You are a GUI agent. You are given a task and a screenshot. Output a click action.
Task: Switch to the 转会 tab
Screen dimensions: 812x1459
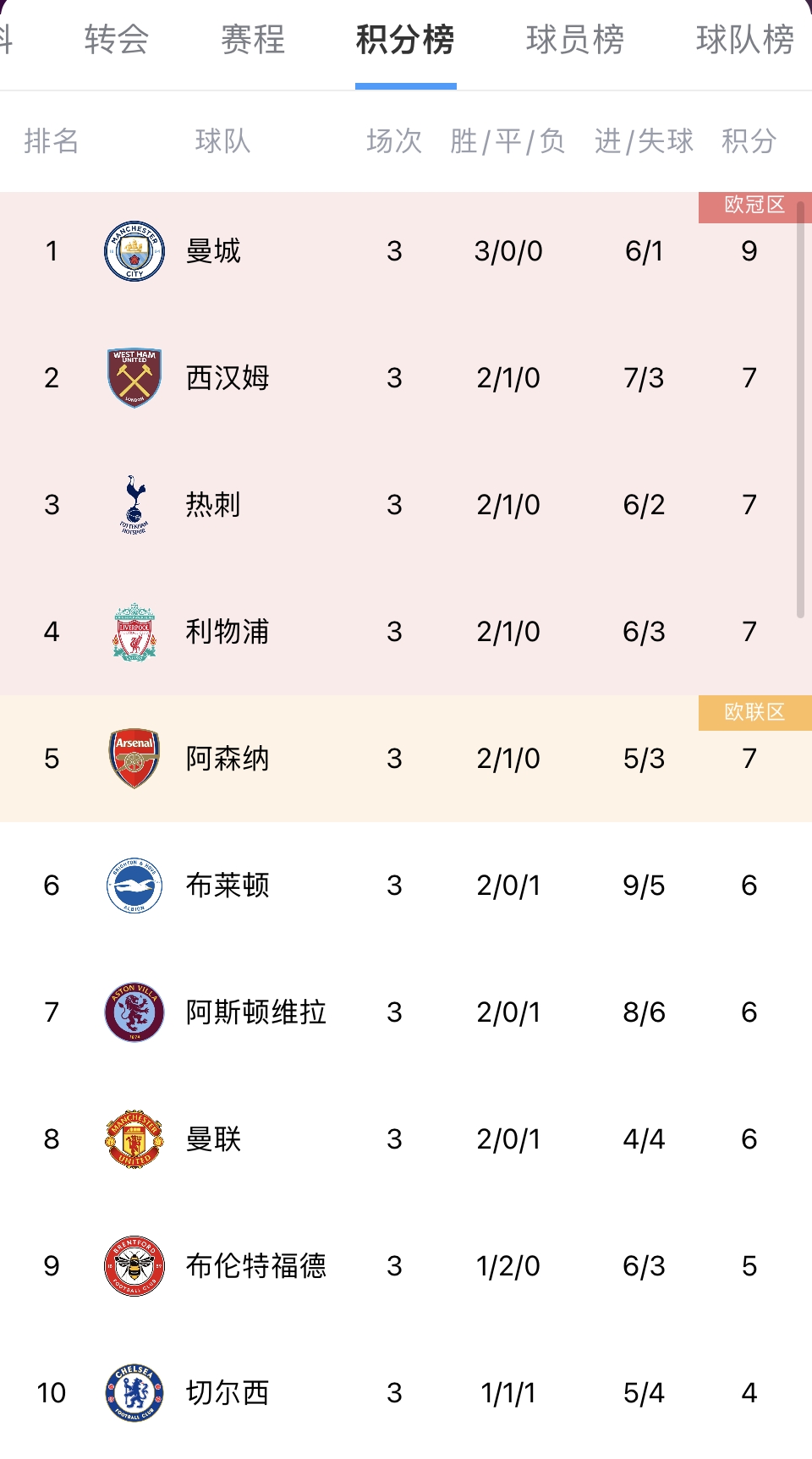coord(117,40)
